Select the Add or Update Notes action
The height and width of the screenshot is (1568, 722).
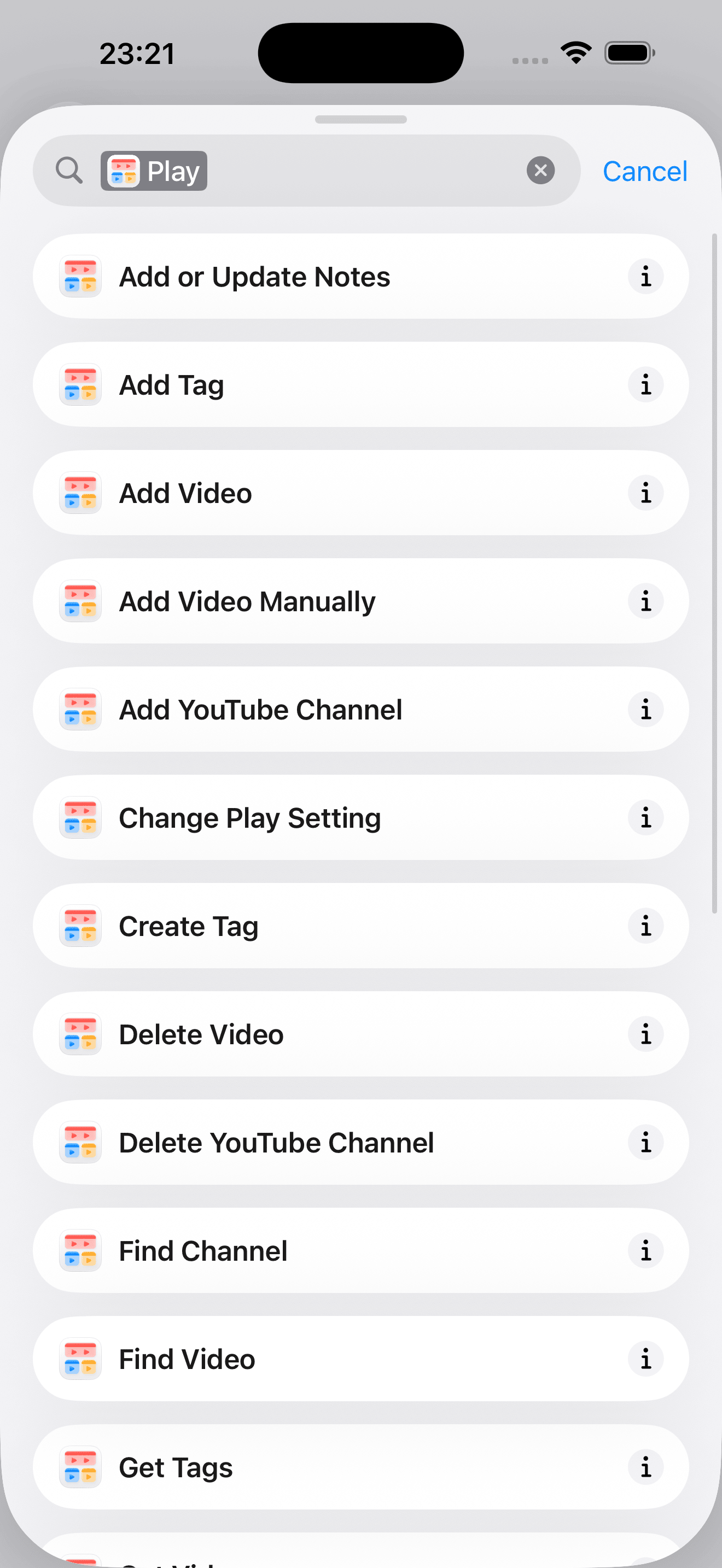click(x=361, y=276)
